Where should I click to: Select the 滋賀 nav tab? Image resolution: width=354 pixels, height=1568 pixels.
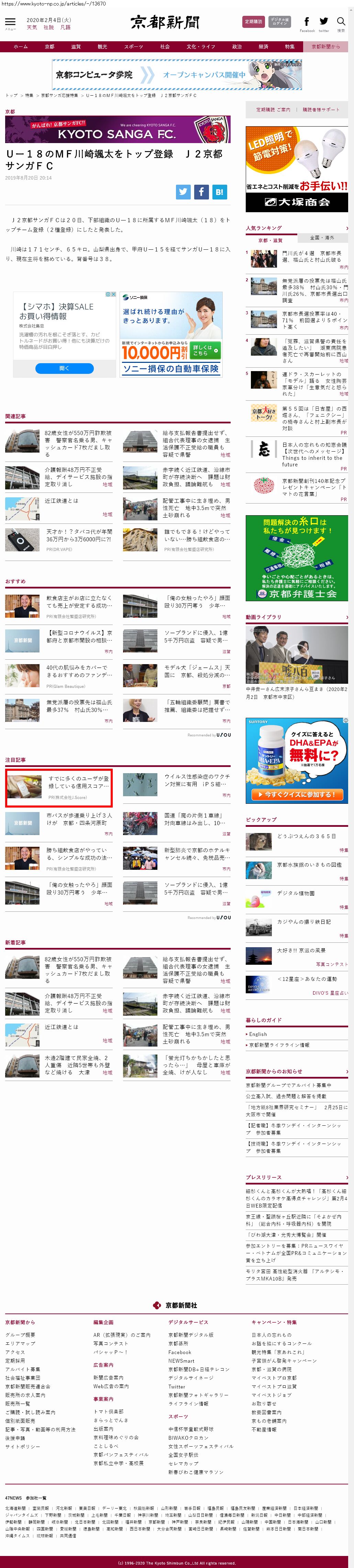point(75,47)
